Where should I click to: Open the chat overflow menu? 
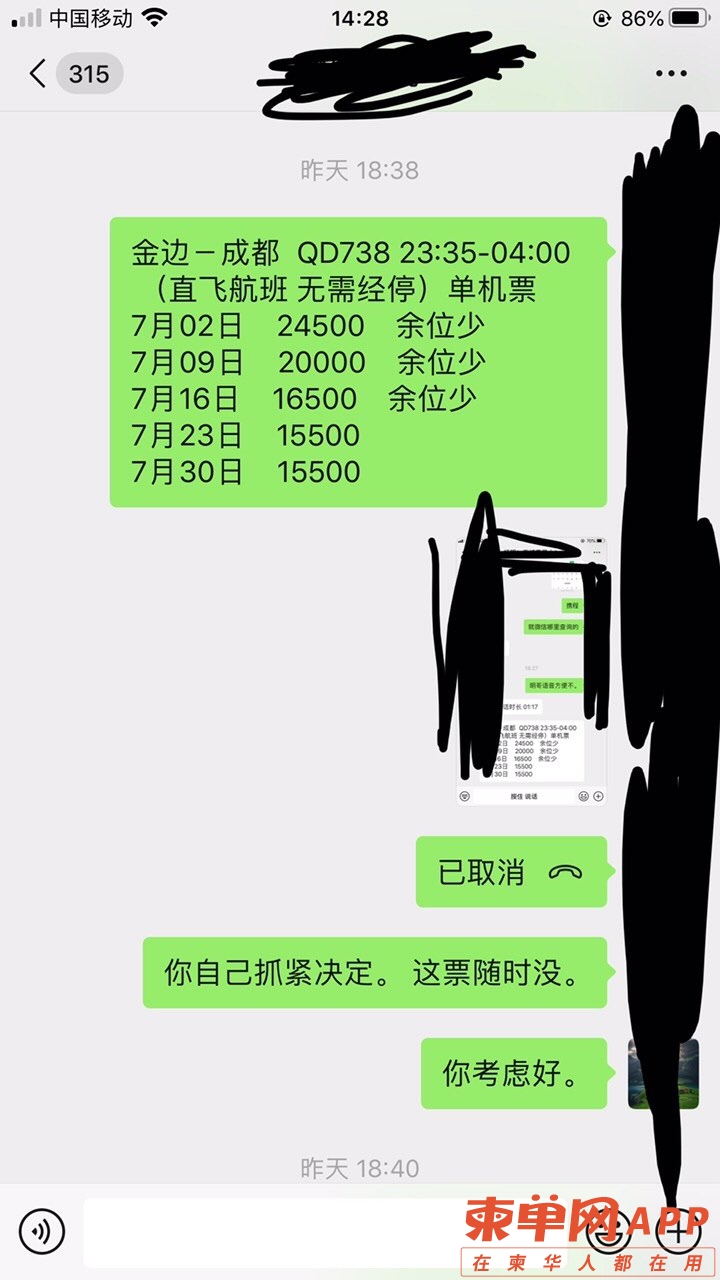(x=671, y=73)
